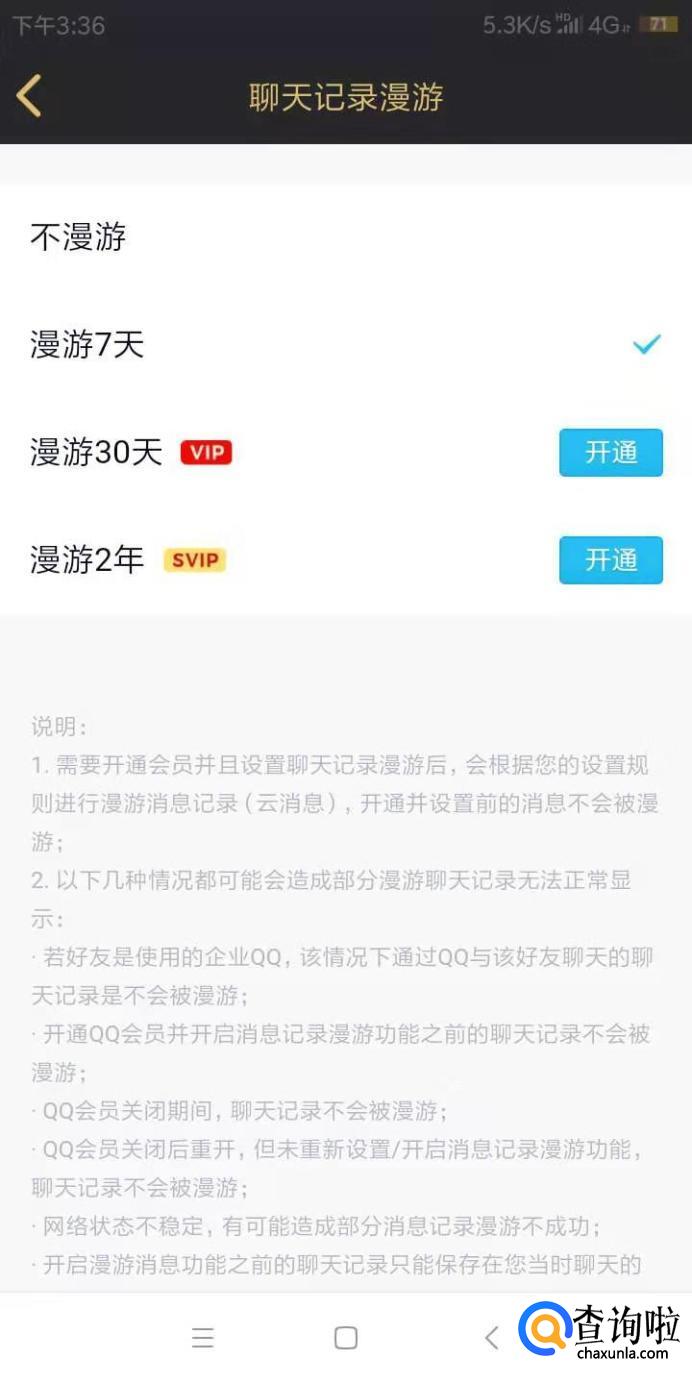Open recent apps from the navigation bar
This screenshot has height=1384, width=692.
203,1338
